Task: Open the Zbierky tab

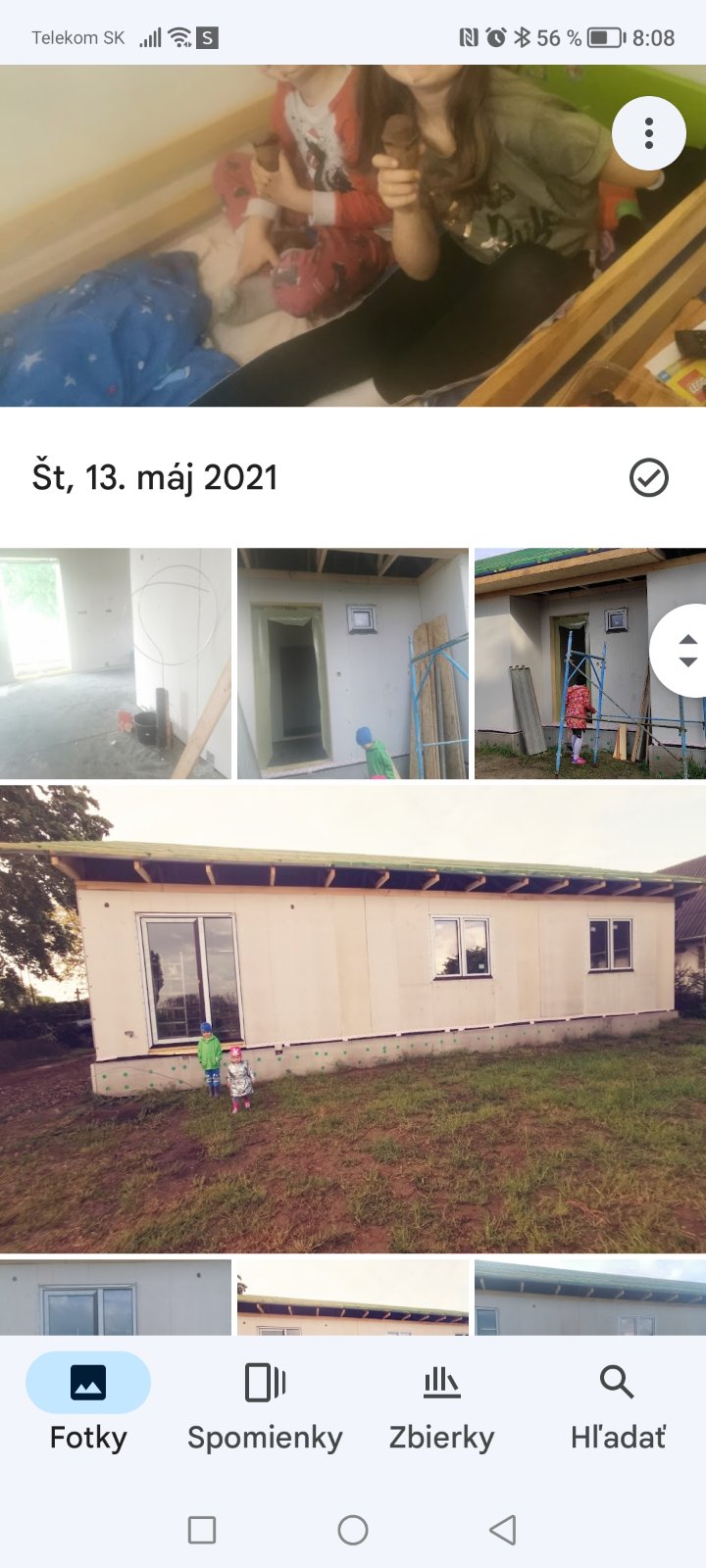Action: pyautogui.click(x=441, y=1403)
